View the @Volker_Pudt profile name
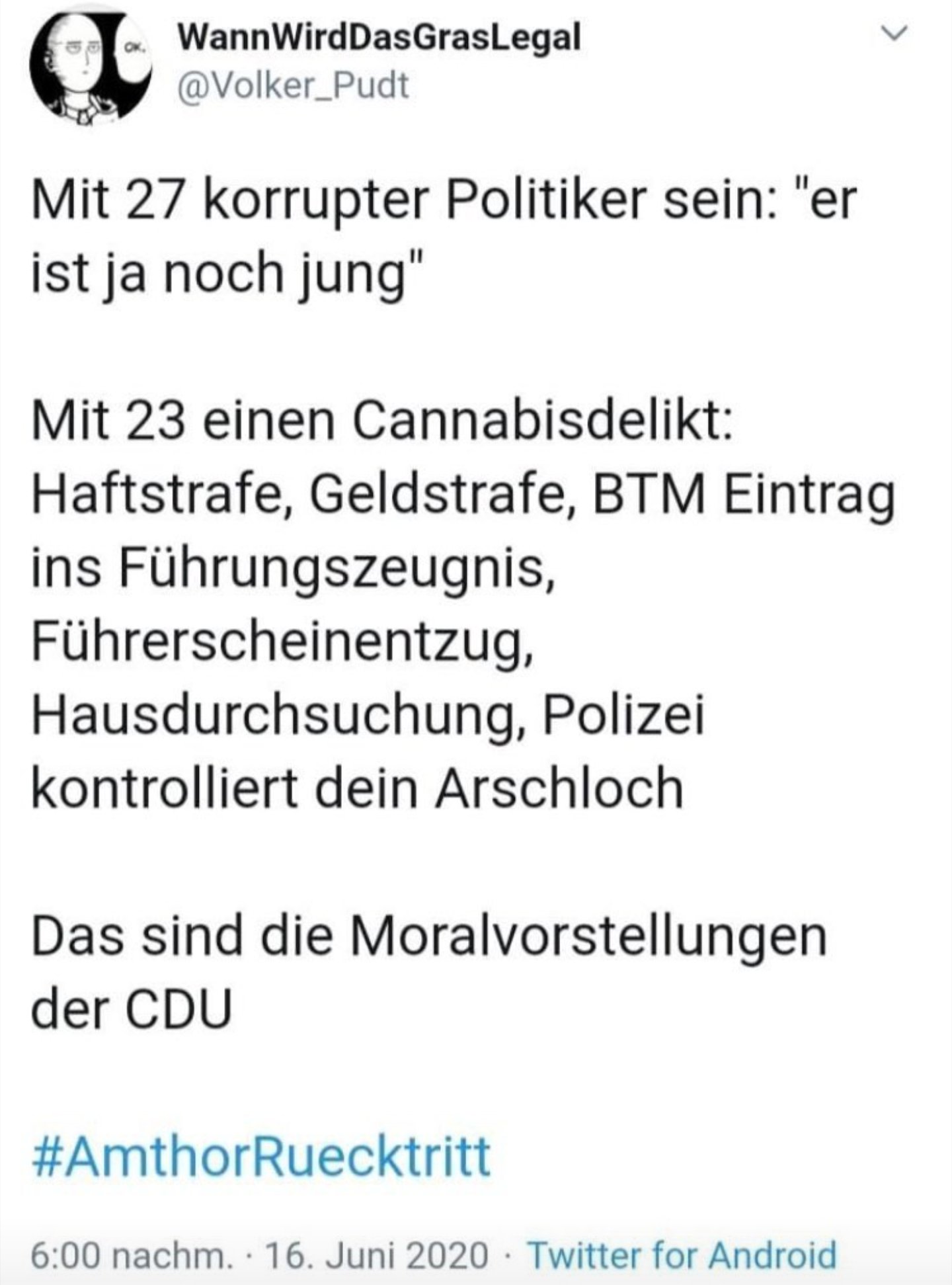Viewport: 952px width, 1285px height. tap(294, 86)
